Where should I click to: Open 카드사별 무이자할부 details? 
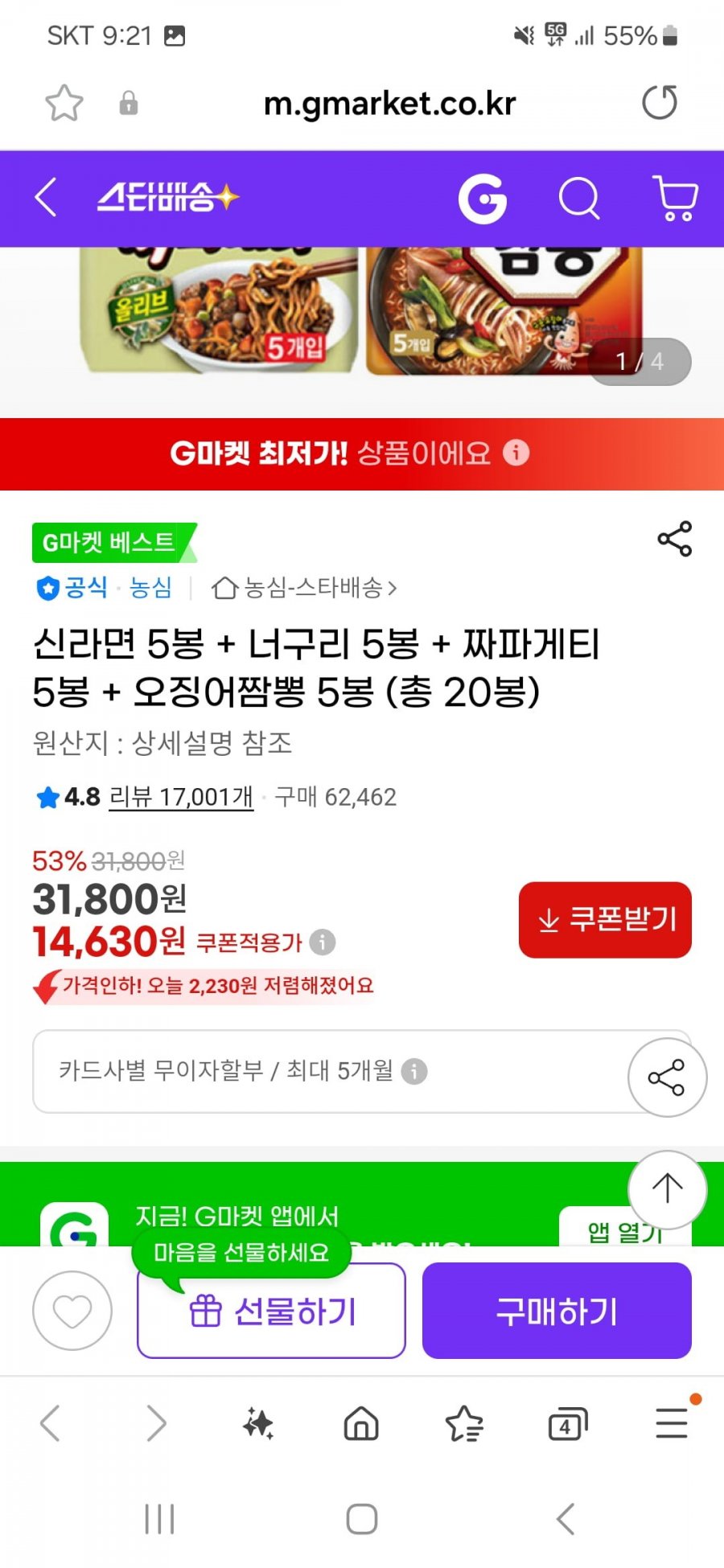[241, 1070]
